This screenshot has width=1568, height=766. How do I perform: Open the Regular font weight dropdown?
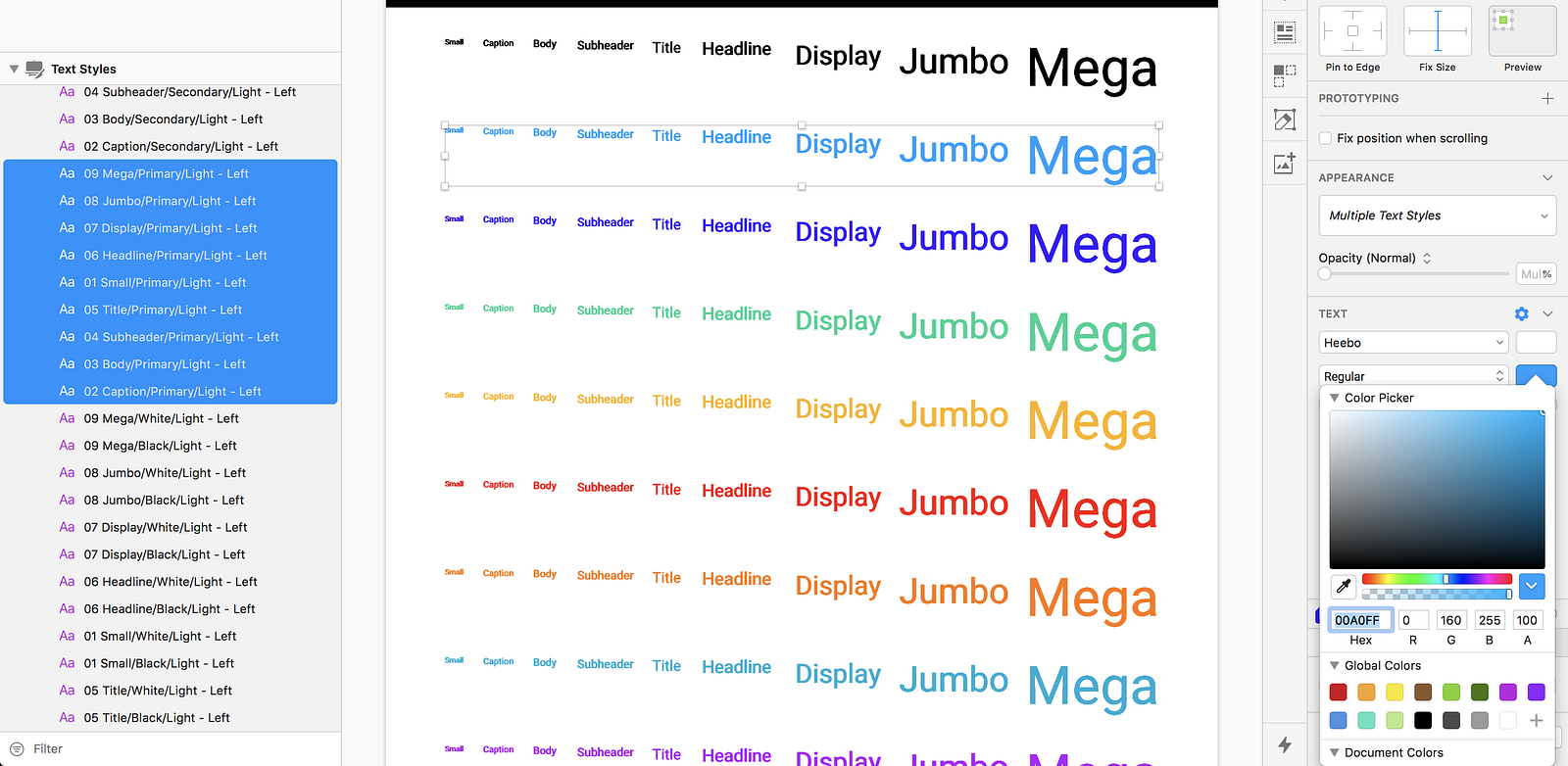click(1413, 376)
